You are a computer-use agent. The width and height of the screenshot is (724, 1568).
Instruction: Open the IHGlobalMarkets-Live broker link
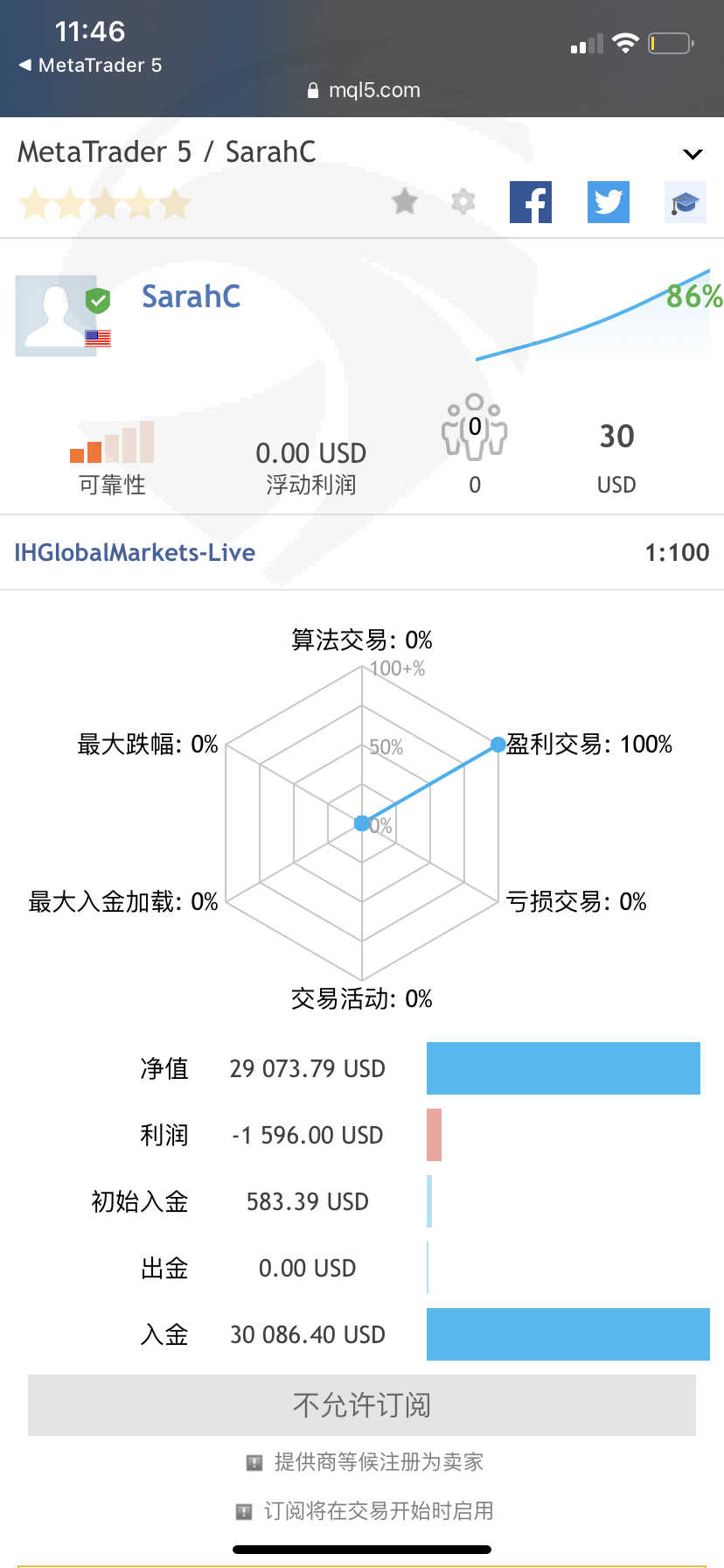pyautogui.click(x=135, y=552)
